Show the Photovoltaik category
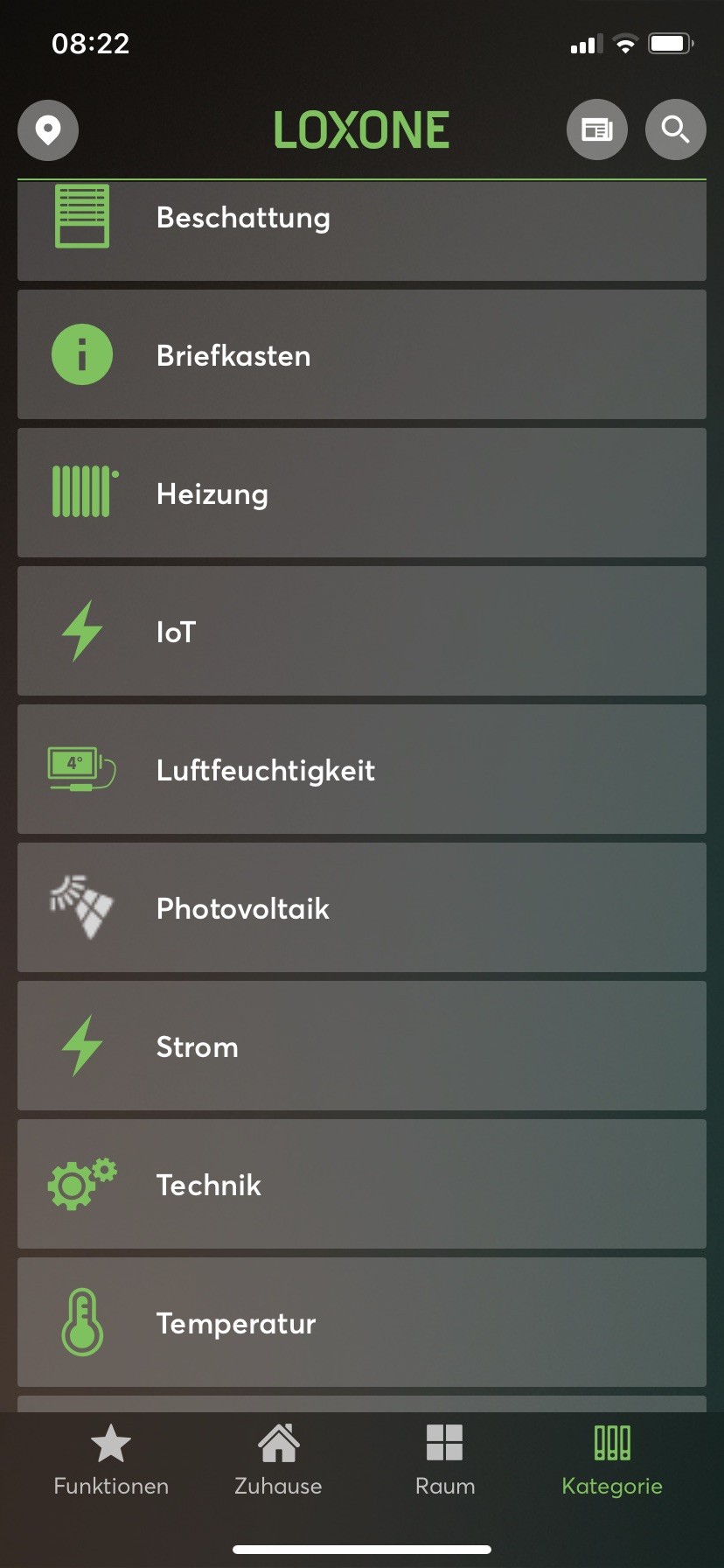 tap(361, 907)
